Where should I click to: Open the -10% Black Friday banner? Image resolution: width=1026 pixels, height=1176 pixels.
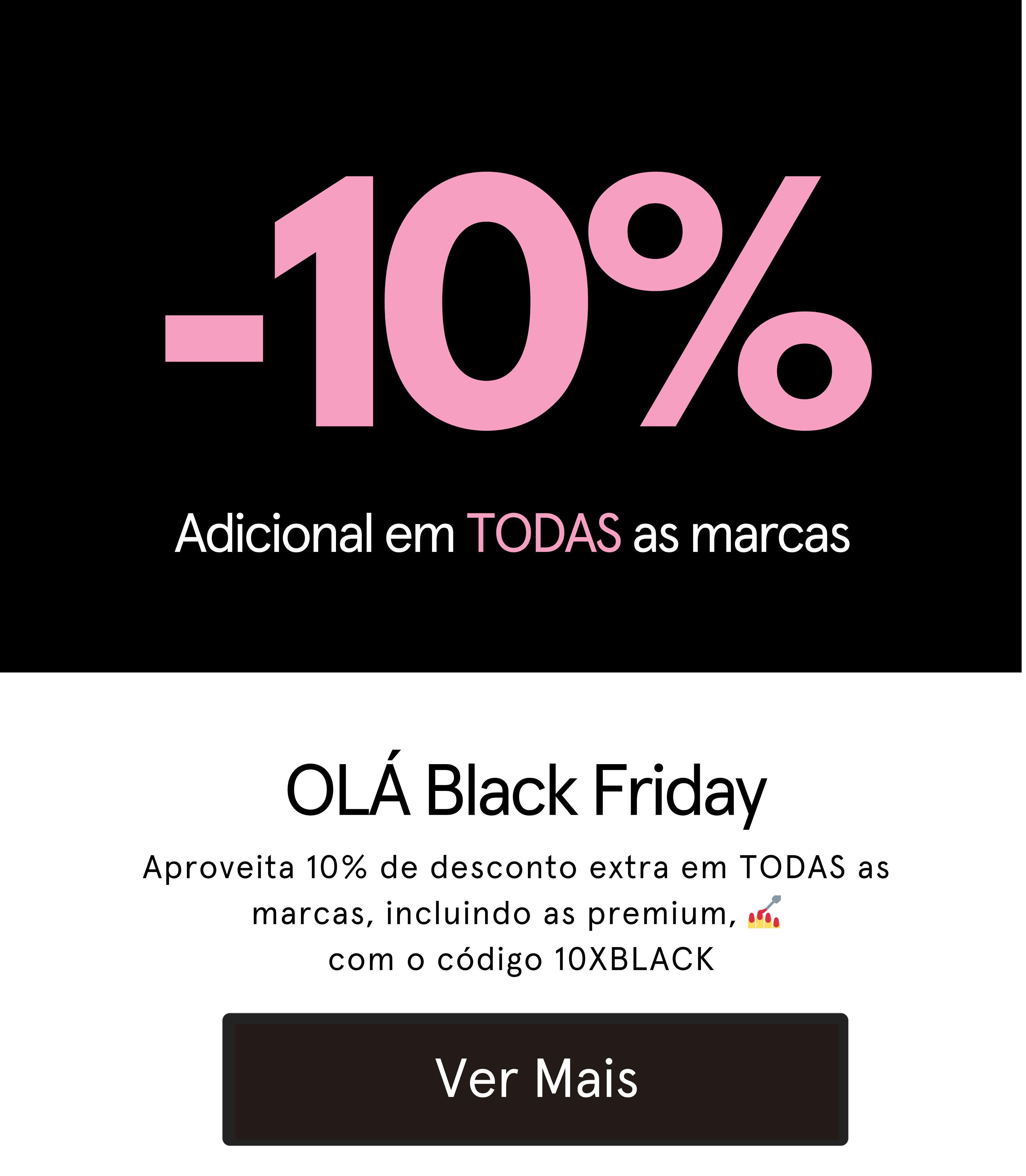pyautogui.click(x=512, y=338)
